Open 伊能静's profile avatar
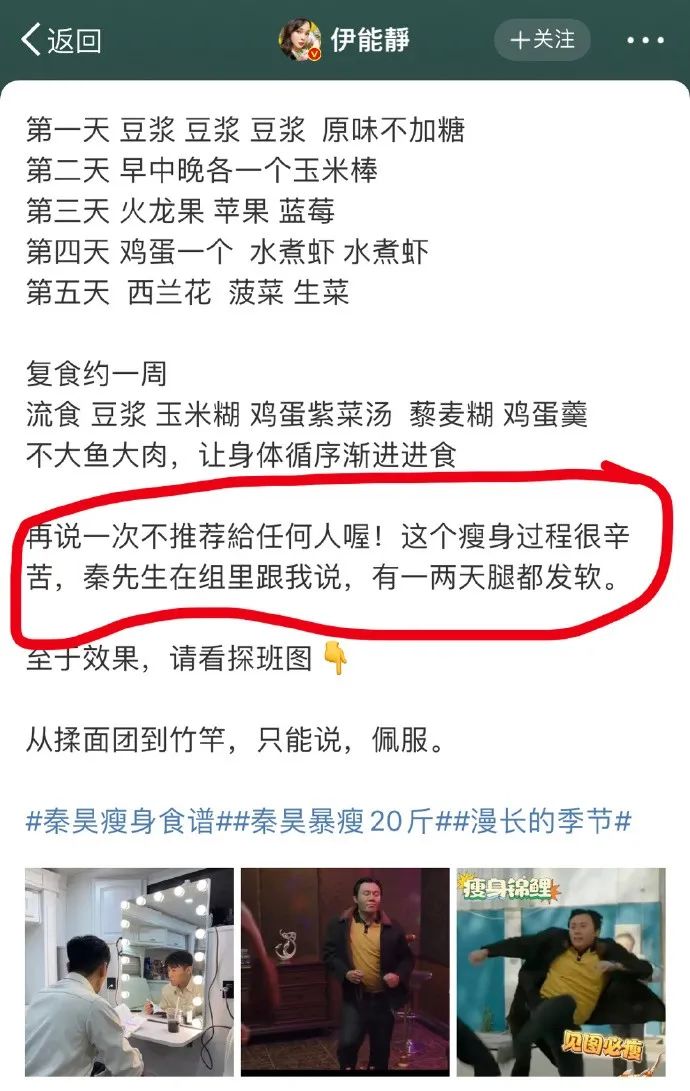 point(300,41)
